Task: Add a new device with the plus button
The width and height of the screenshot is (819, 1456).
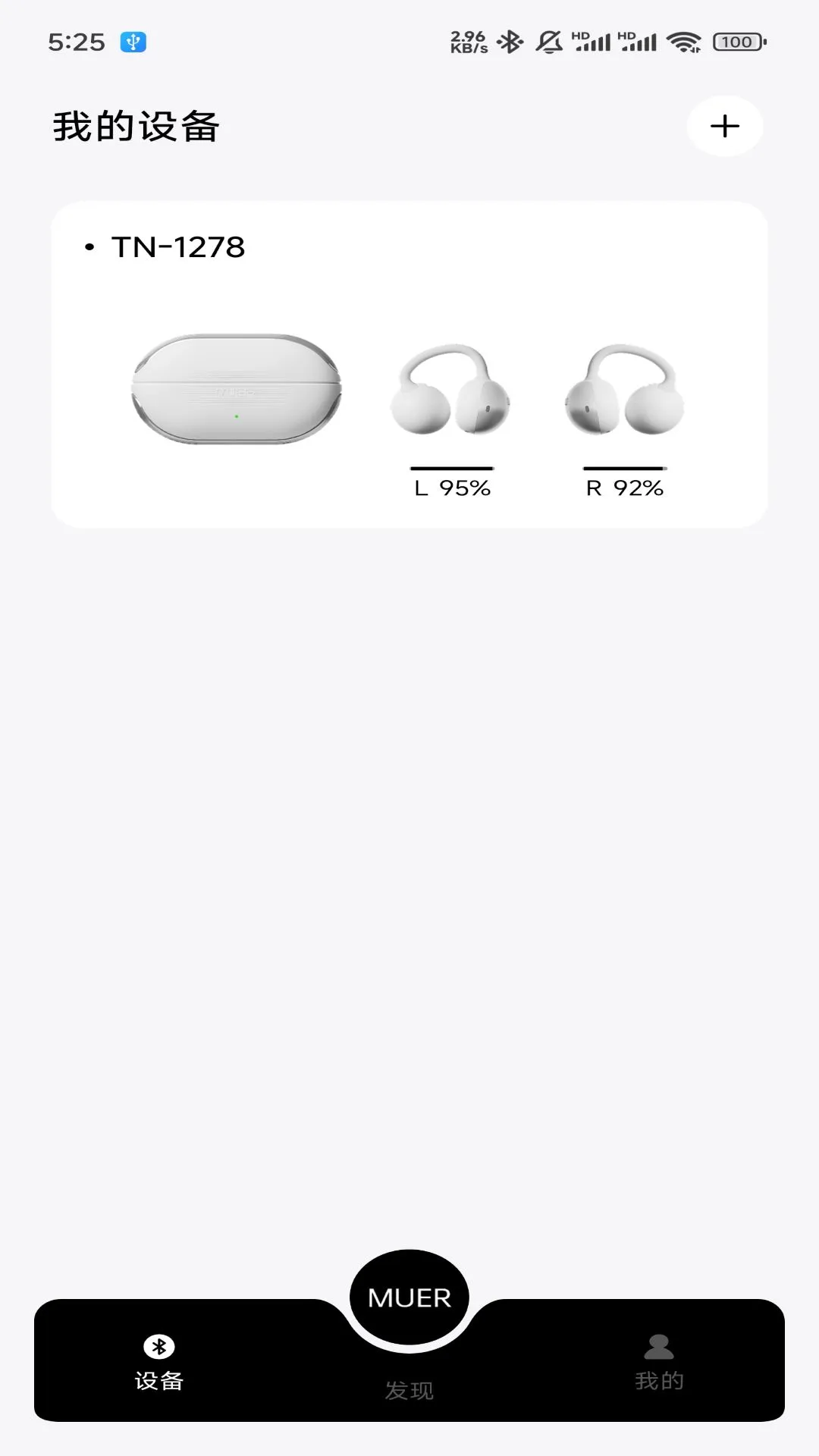Action: tap(724, 127)
